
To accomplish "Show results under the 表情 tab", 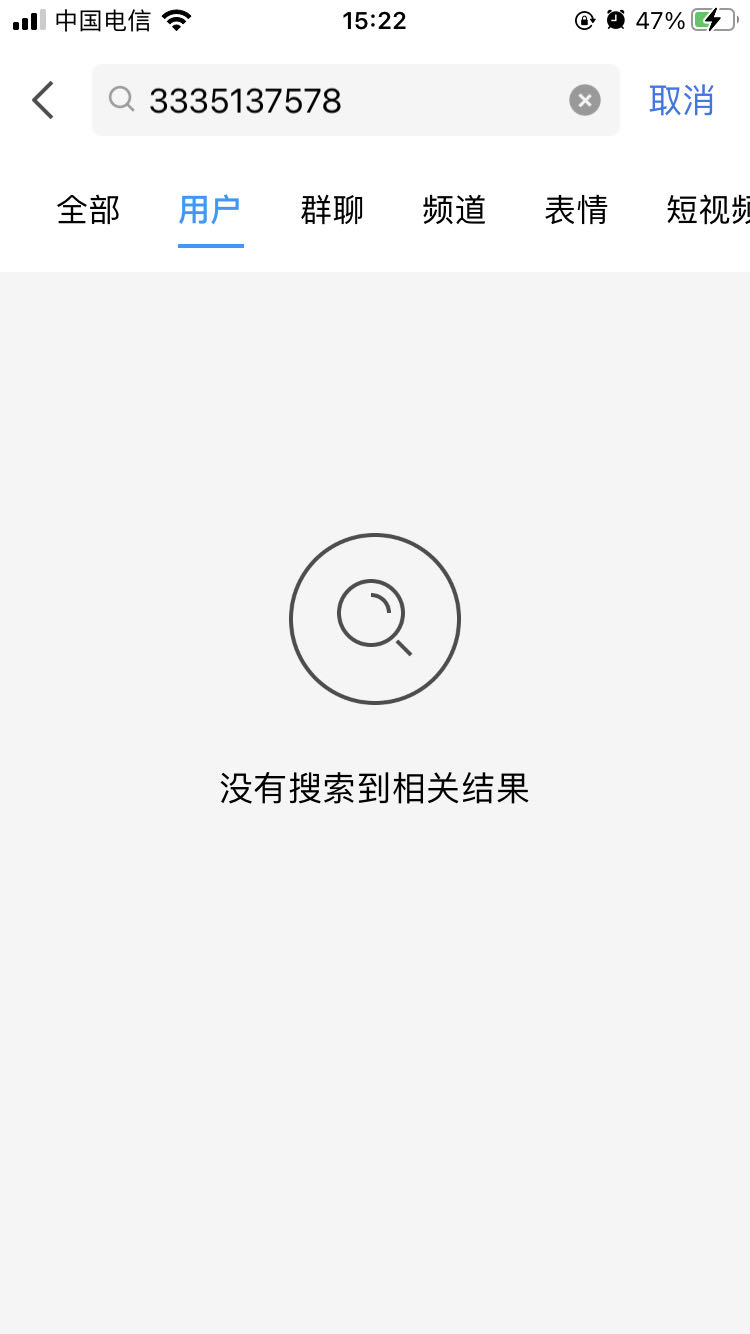I will [576, 210].
